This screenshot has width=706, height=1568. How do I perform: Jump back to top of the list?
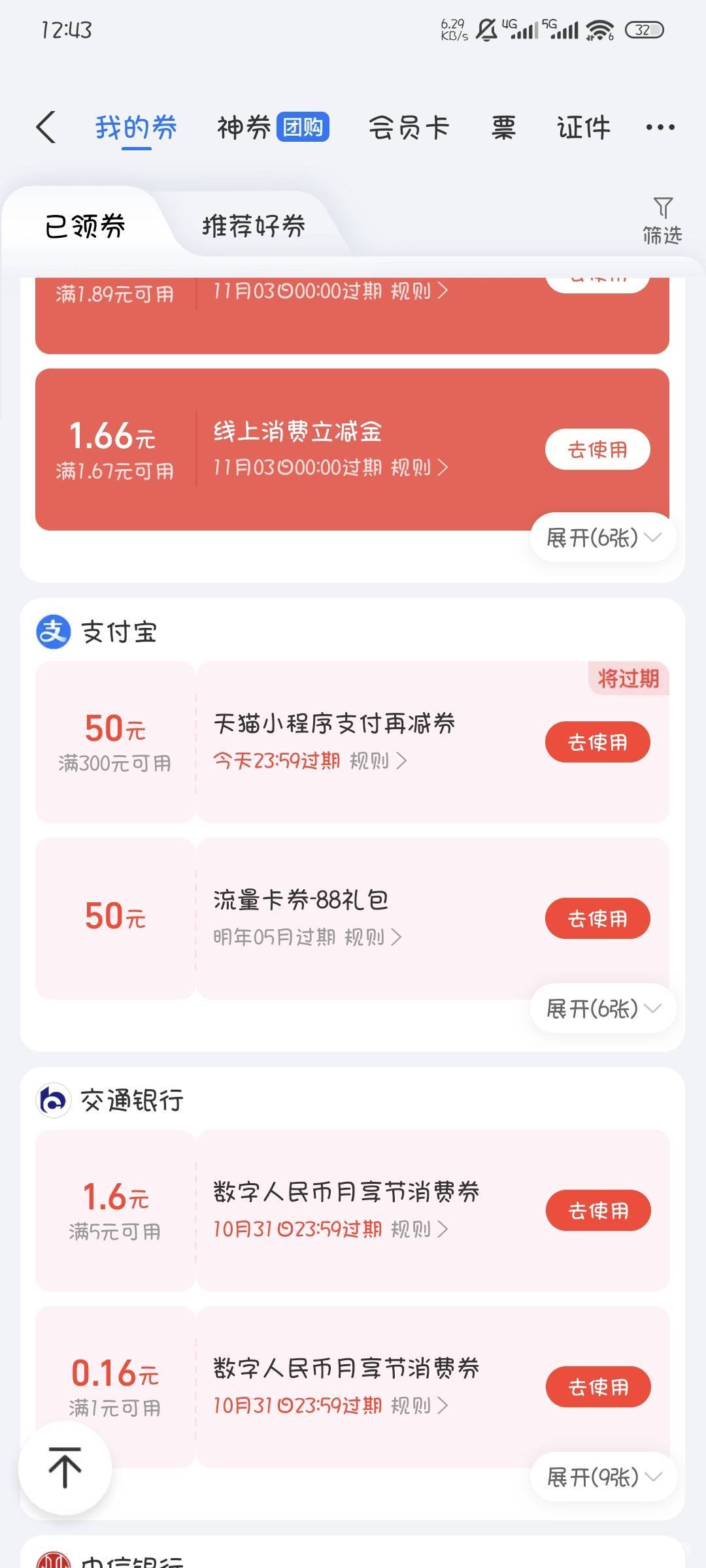pyautogui.click(x=65, y=1467)
